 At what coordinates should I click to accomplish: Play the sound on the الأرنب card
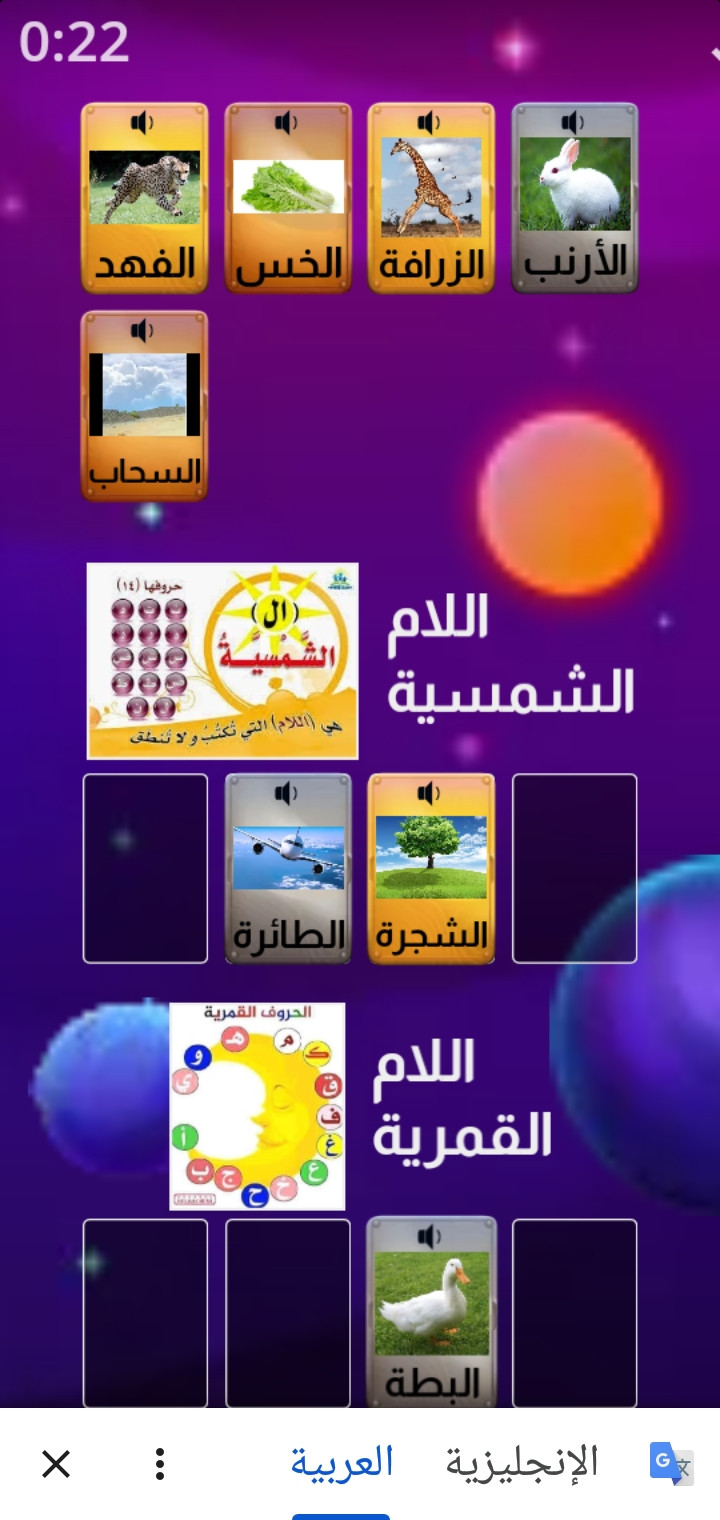(572, 123)
